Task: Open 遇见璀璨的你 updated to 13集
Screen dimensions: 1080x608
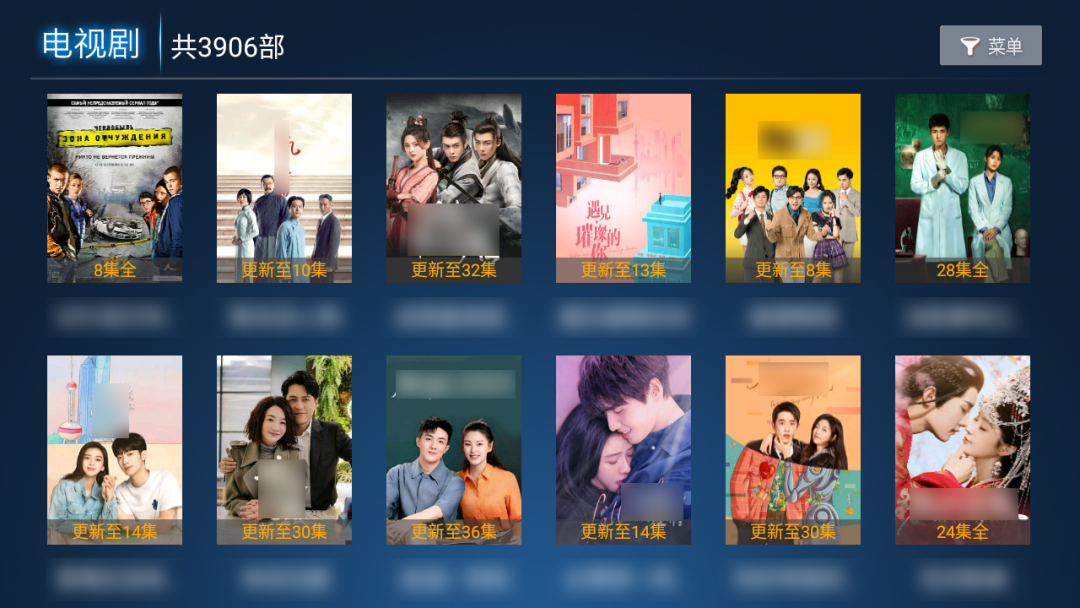Action: pos(623,188)
